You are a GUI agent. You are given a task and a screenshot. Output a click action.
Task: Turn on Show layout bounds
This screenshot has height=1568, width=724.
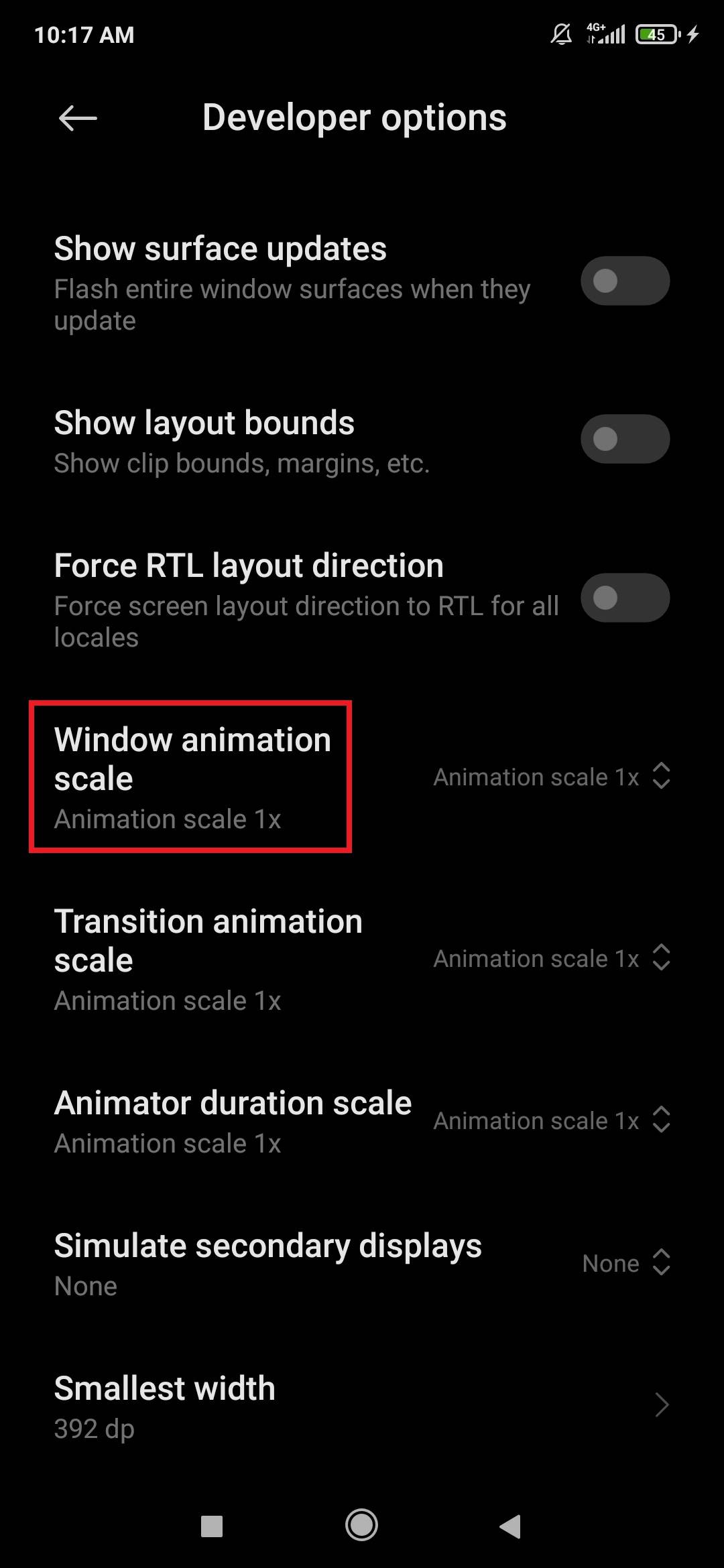tap(625, 439)
